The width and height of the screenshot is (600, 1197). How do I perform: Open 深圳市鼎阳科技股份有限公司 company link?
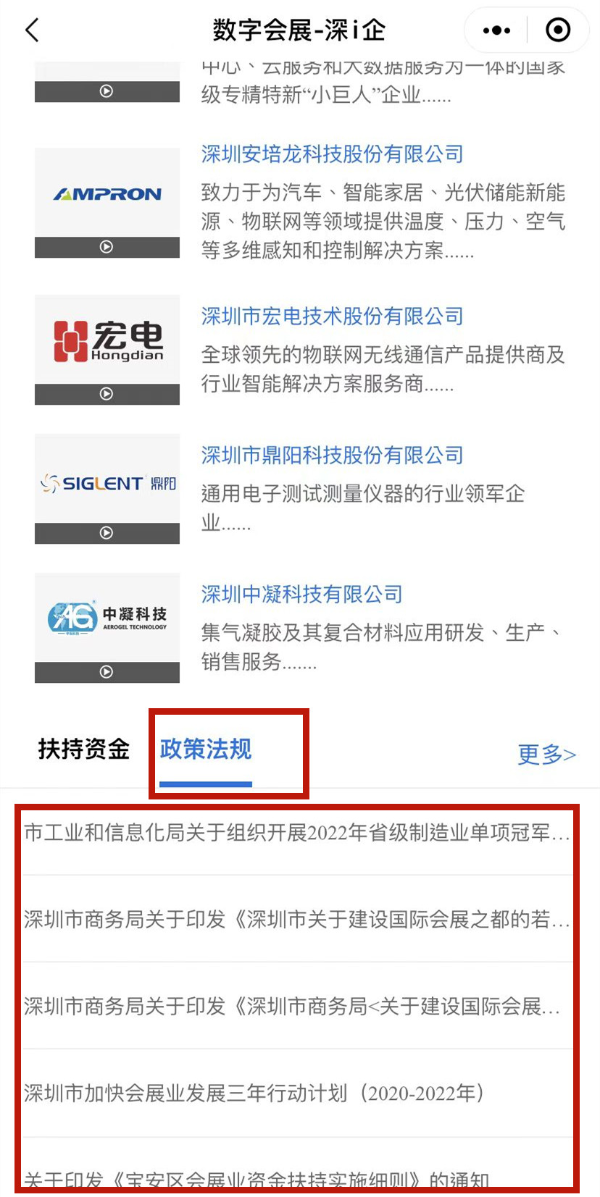coord(332,456)
